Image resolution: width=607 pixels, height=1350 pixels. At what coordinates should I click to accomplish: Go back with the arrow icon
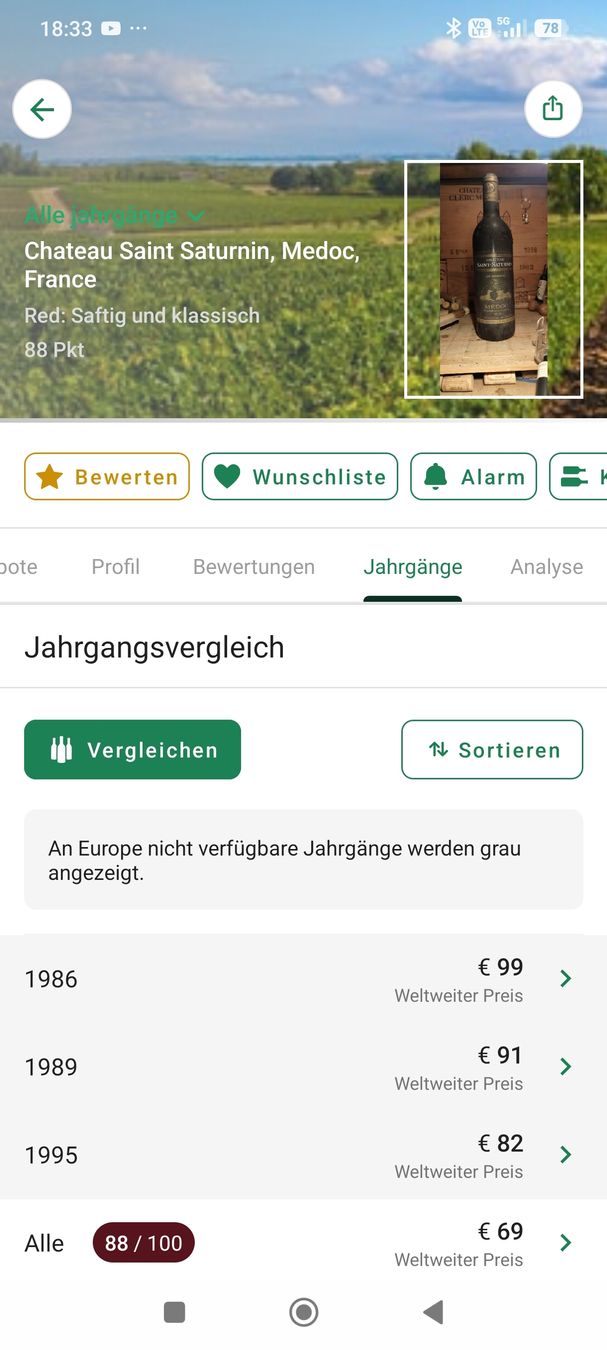[x=42, y=109]
